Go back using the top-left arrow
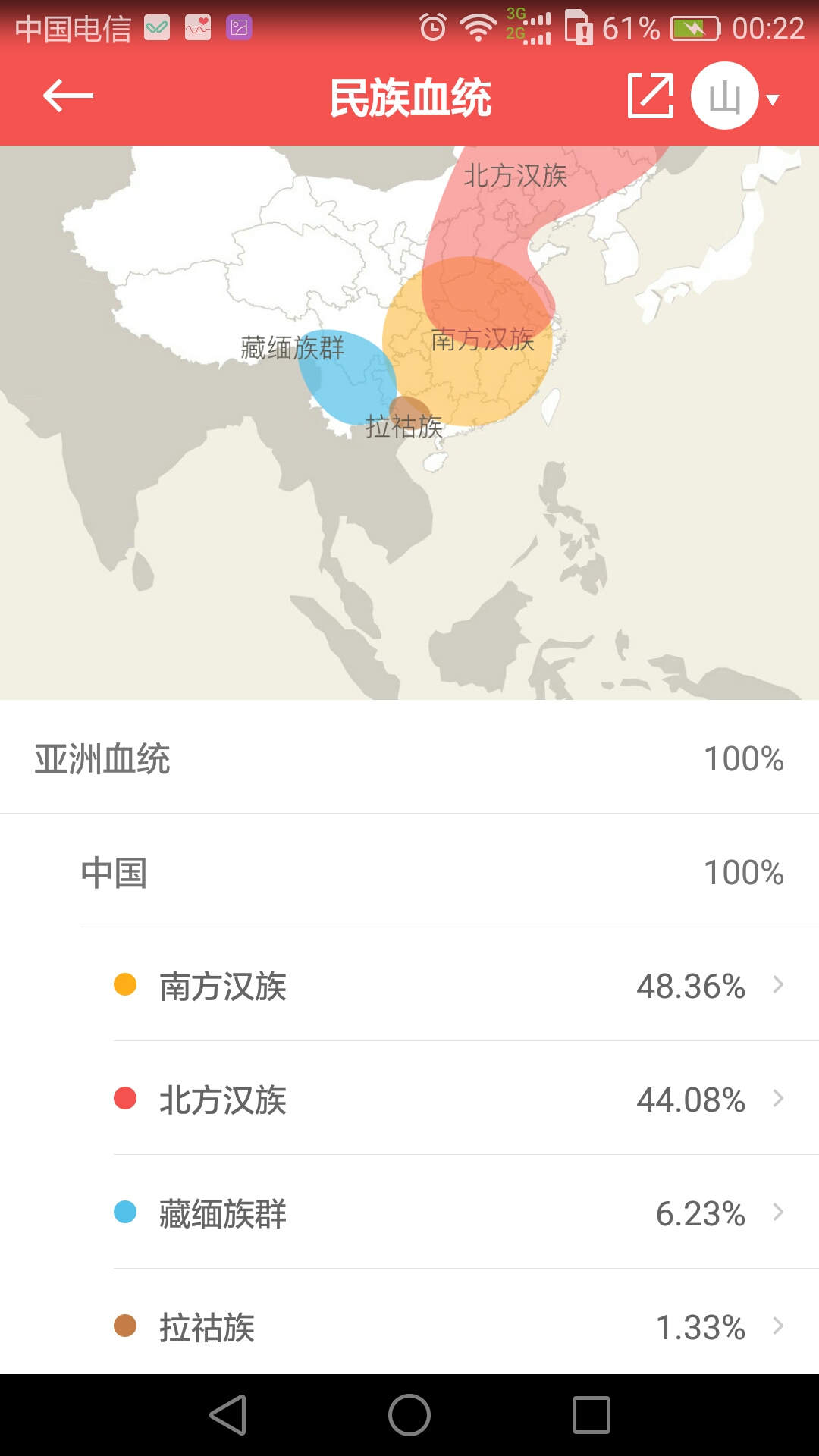 (x=68, y=96)
